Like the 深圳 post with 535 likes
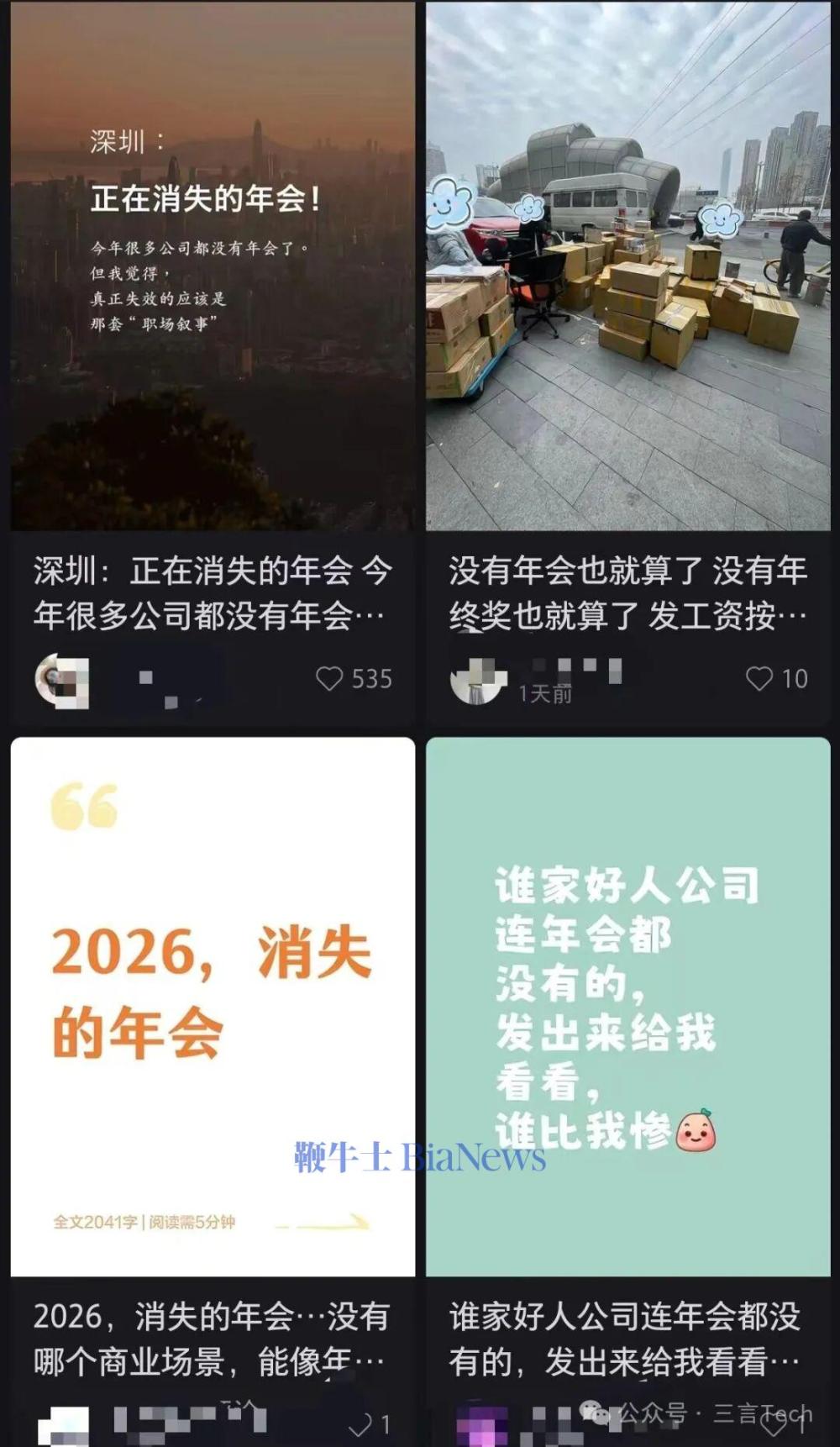Image resolution: width=840 pixels, height=1447 pixels. click(329, 678)
